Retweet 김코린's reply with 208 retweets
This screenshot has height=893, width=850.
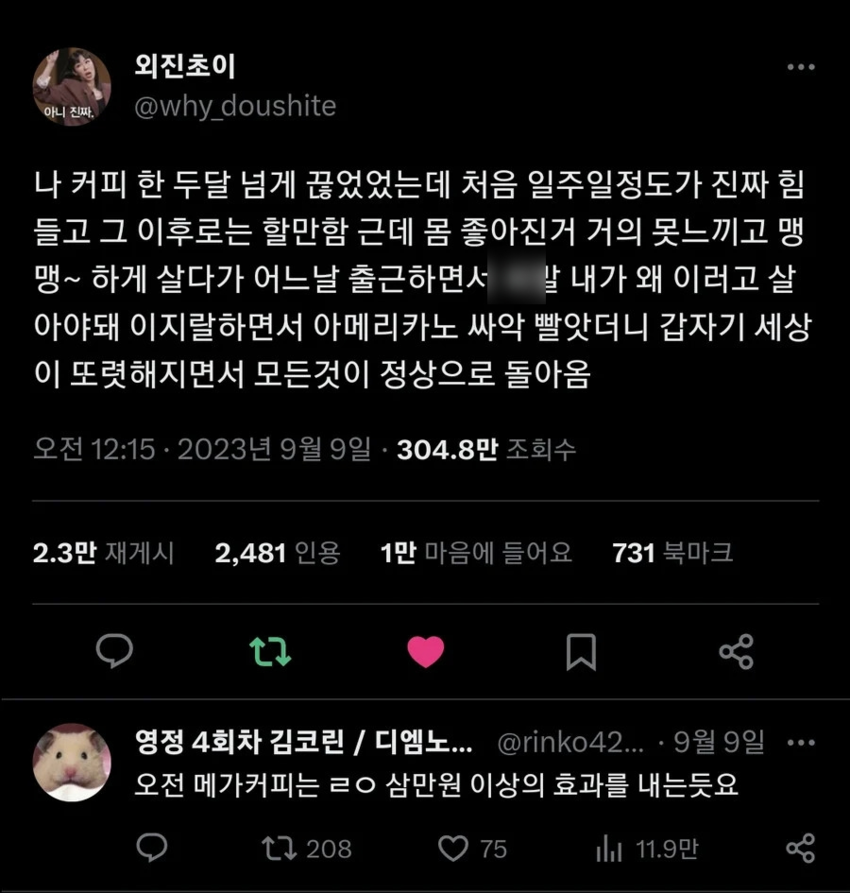point(306,849)
